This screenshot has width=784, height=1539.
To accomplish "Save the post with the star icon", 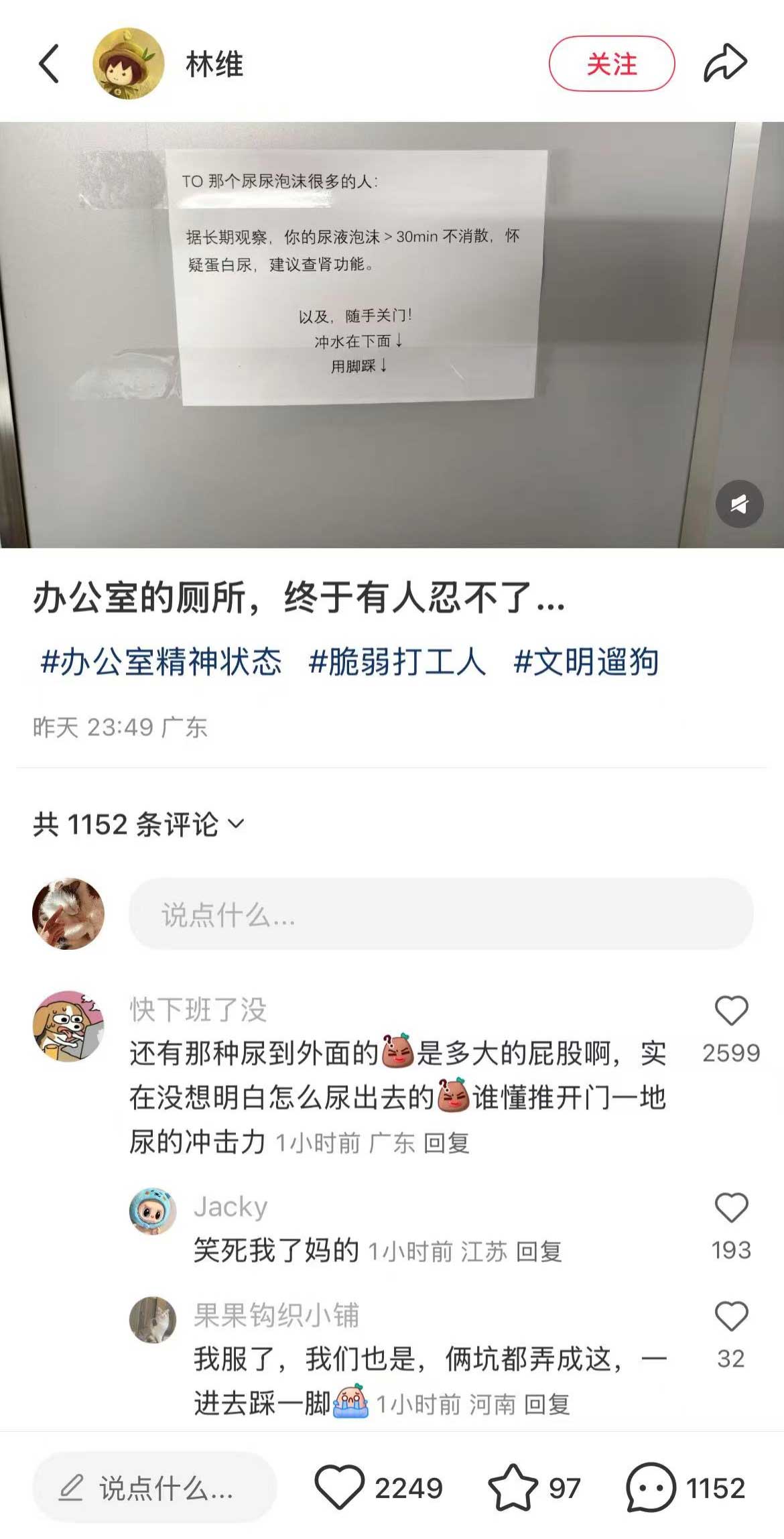I will click(x=513, y=1488).
